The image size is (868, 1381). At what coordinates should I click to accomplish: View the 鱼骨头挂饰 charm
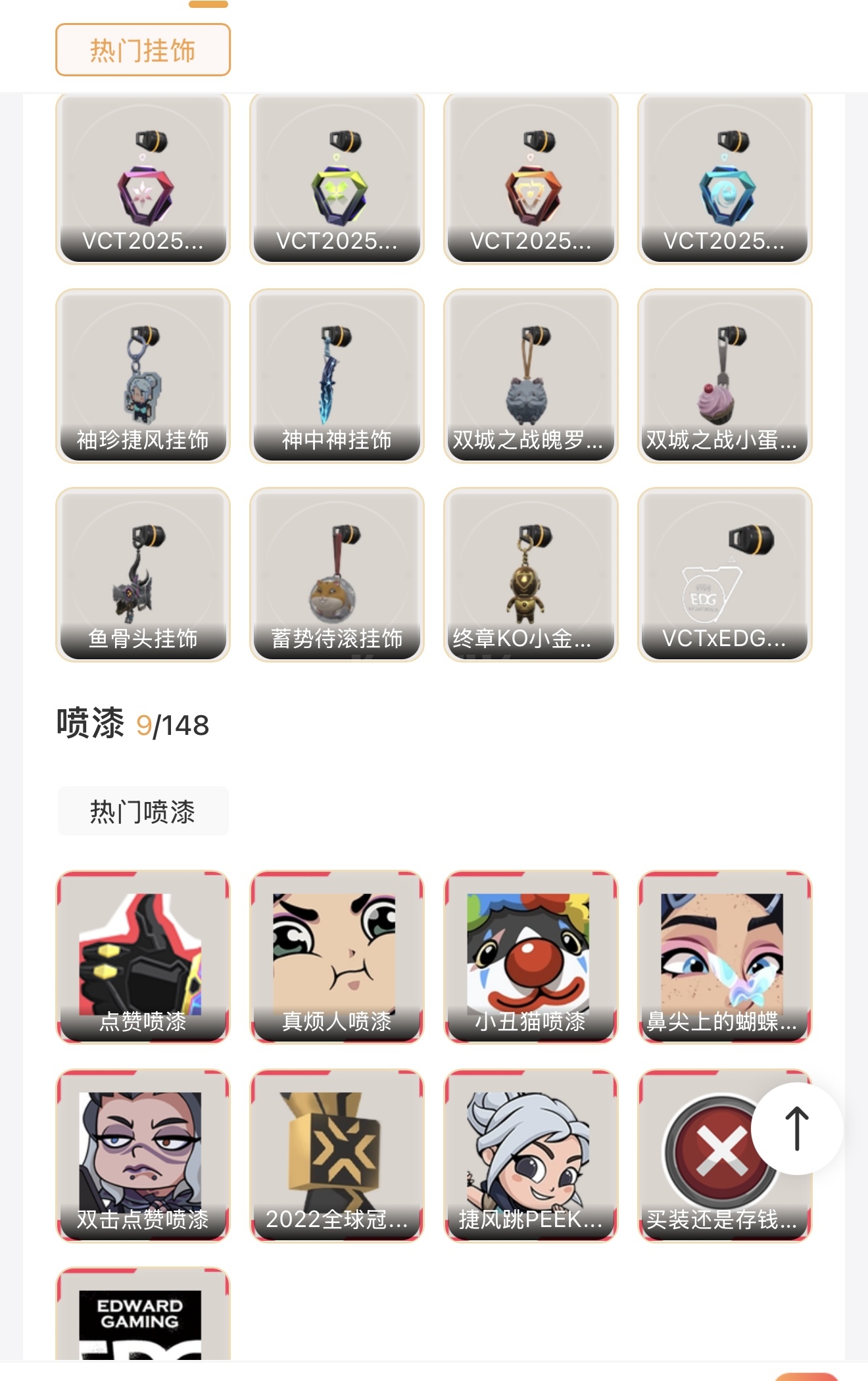[143, 574]
